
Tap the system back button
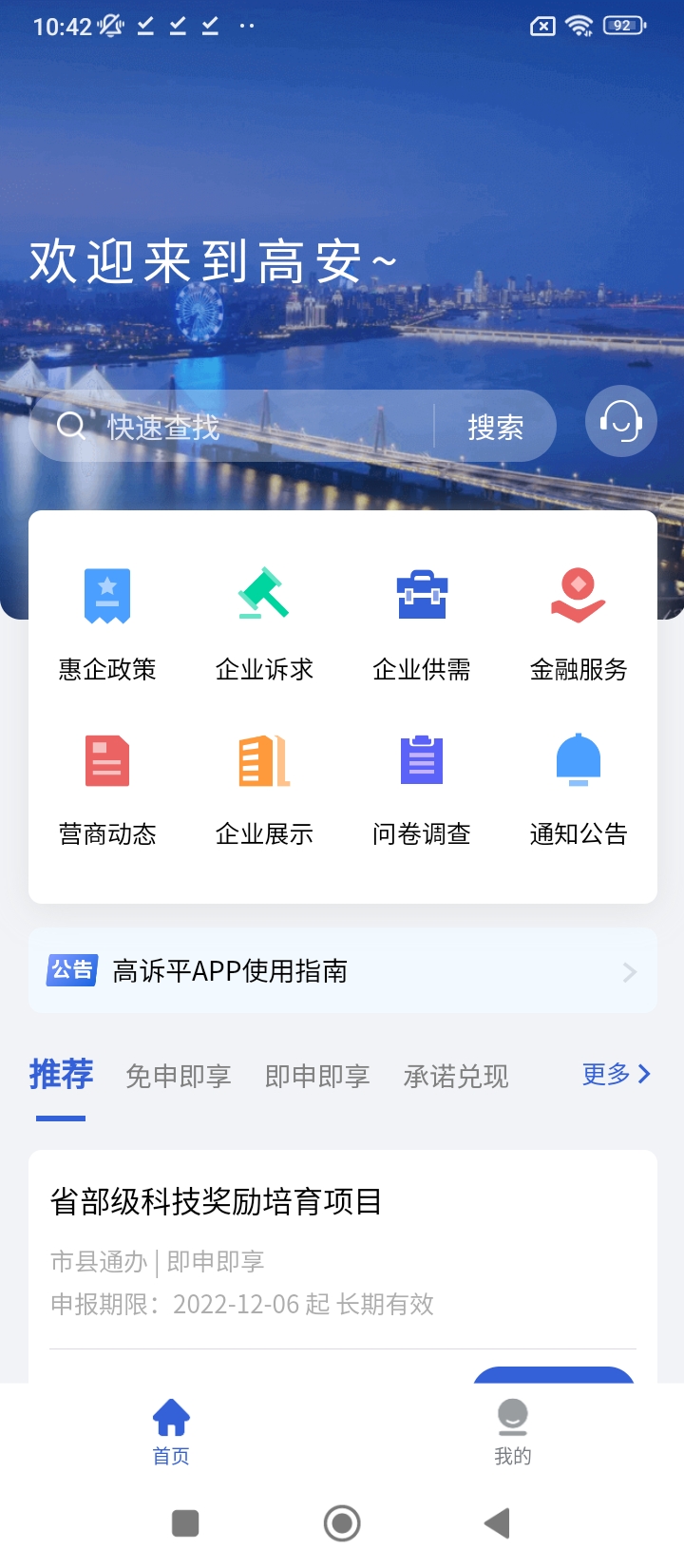(x=498, y=1522)
